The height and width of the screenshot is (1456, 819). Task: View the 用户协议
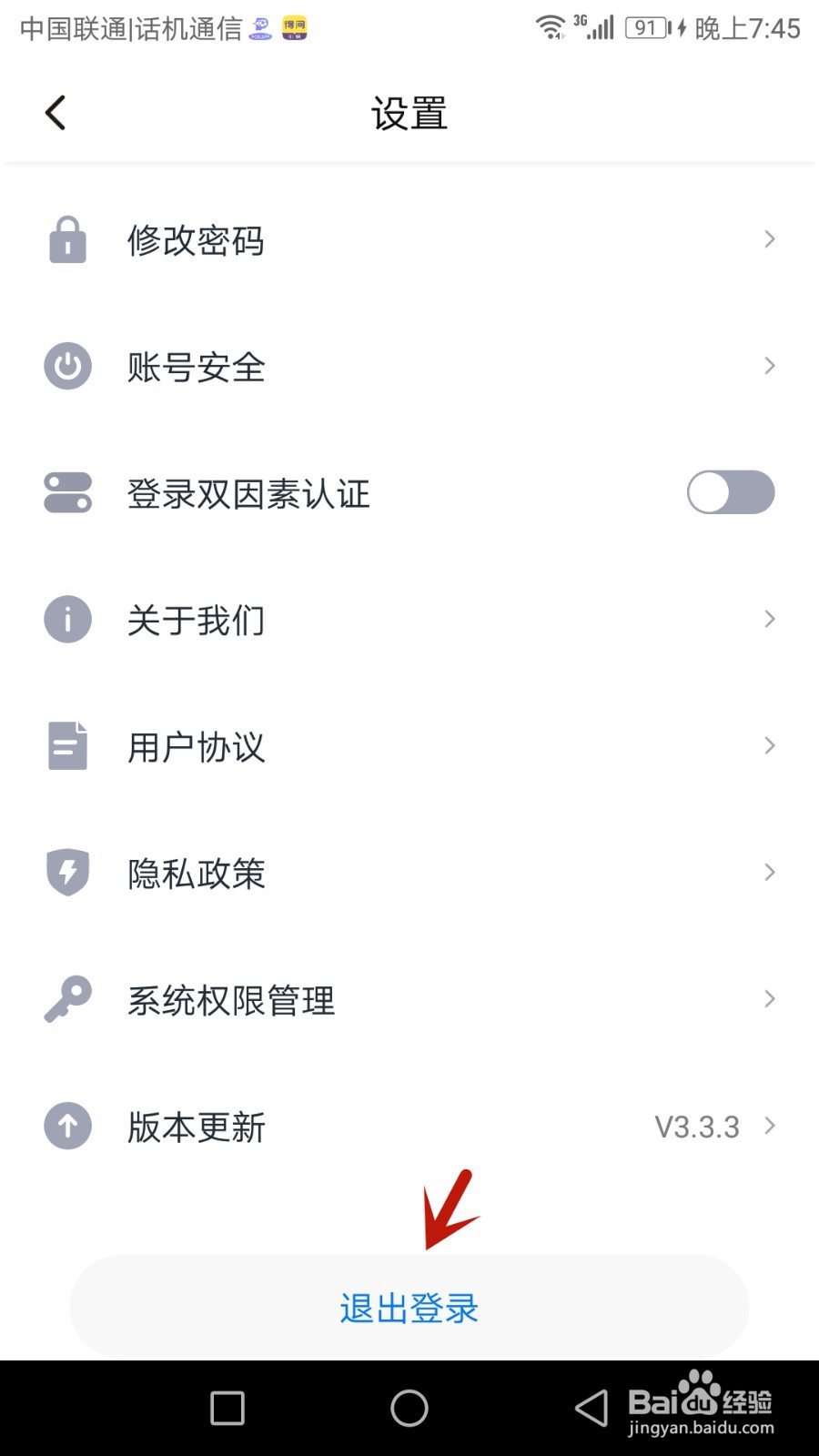(x=409, y=746)
